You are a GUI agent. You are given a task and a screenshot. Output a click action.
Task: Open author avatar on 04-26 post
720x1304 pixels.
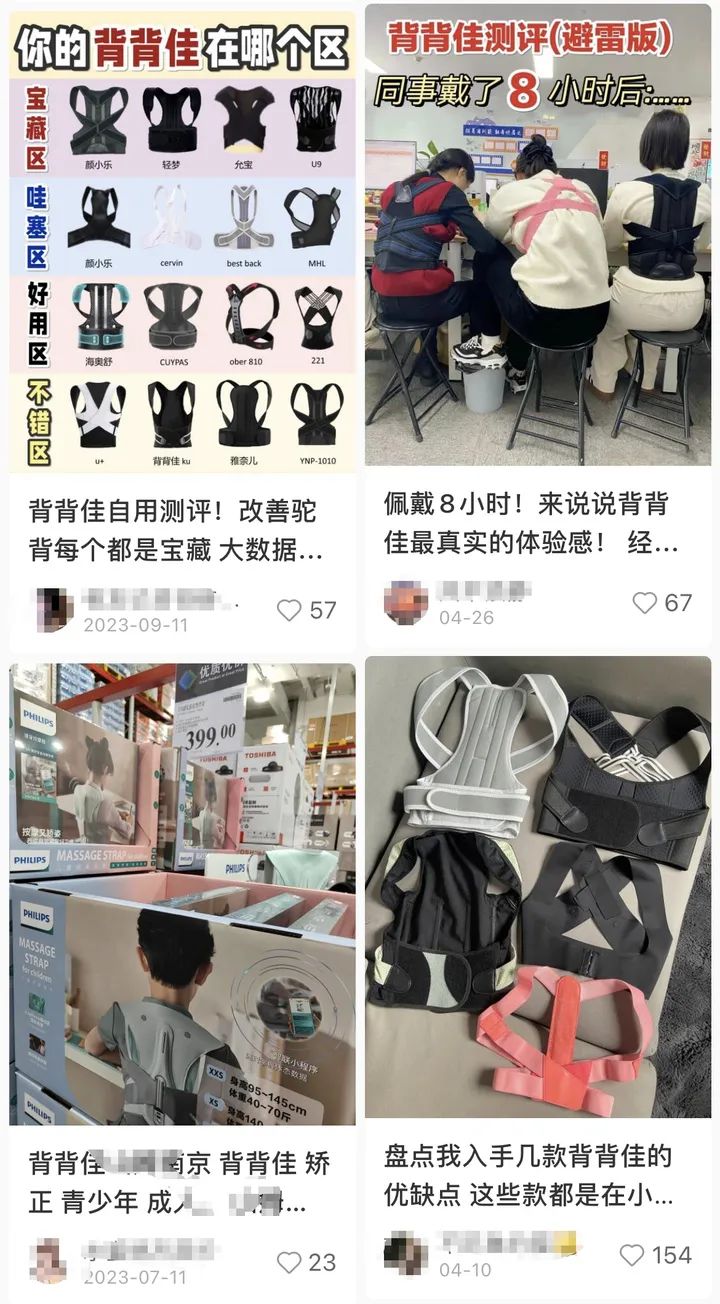(x=405, y=603)
